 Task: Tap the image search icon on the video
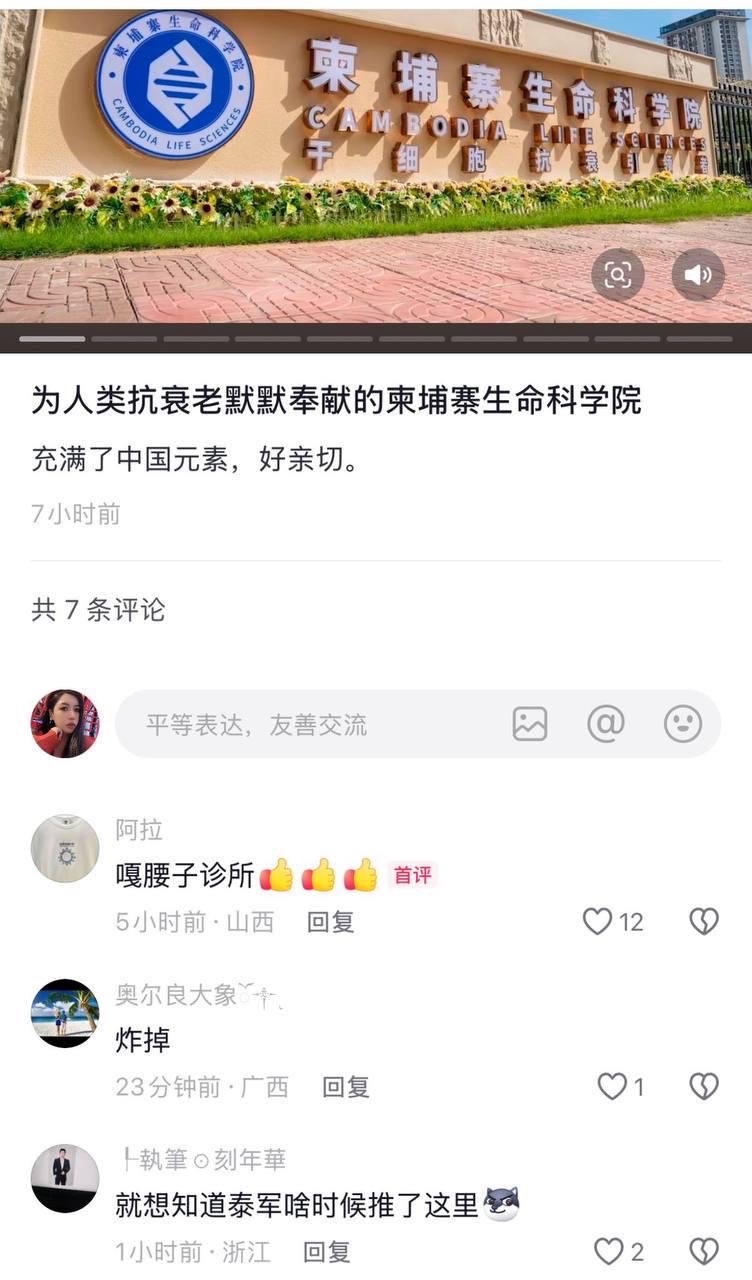coord(617,275)
